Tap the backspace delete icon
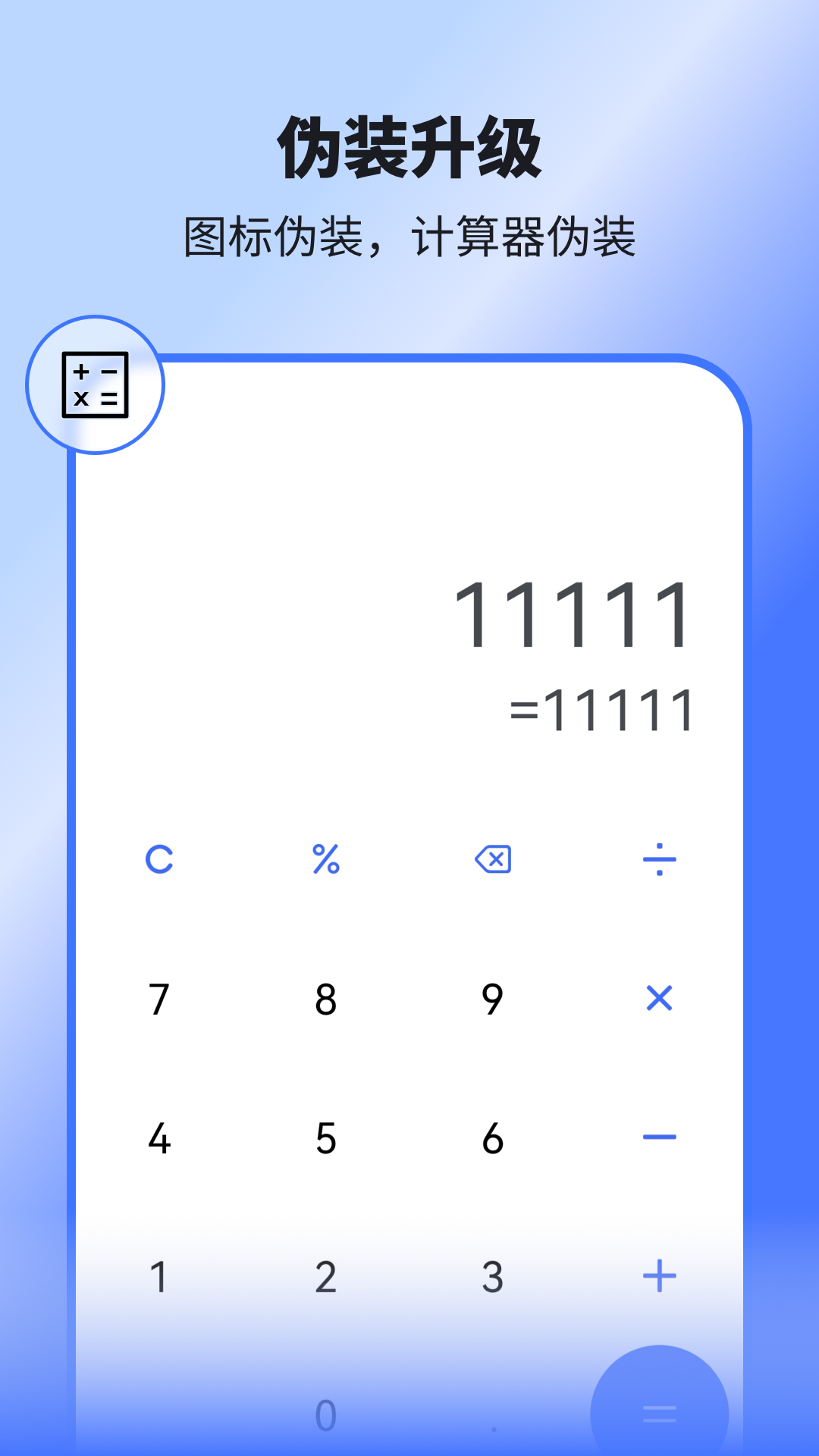This screenshot has width=819, height=1456. point(493,859)
